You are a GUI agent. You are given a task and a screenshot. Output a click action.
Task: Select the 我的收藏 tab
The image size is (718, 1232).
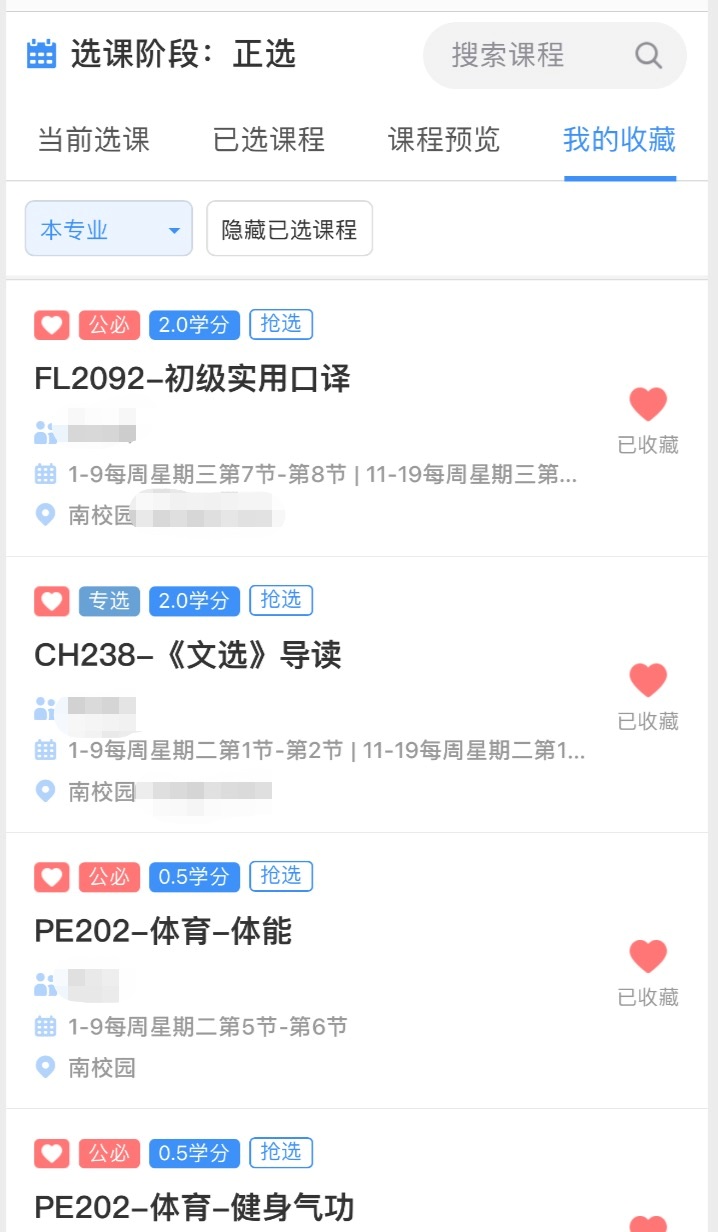coord(620,139)
